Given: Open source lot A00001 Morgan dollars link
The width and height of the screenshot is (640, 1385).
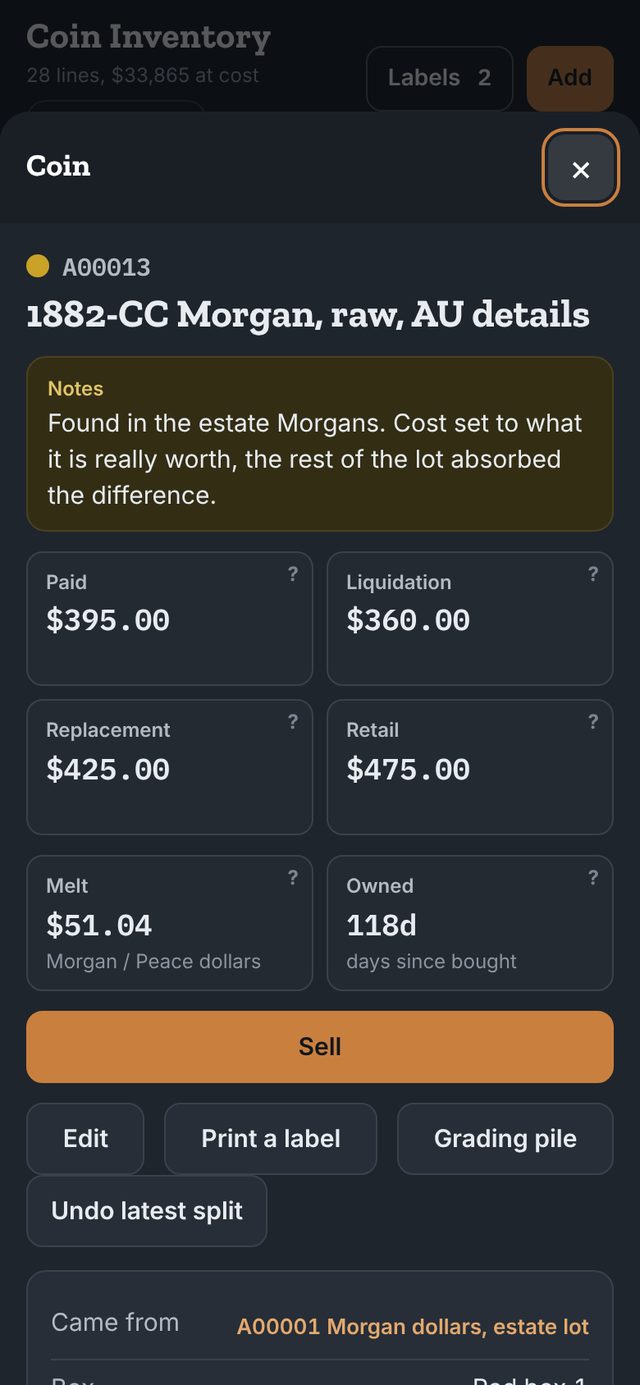Looking at the screenshot, I should pyautogui.click(x=413, y=1327).
